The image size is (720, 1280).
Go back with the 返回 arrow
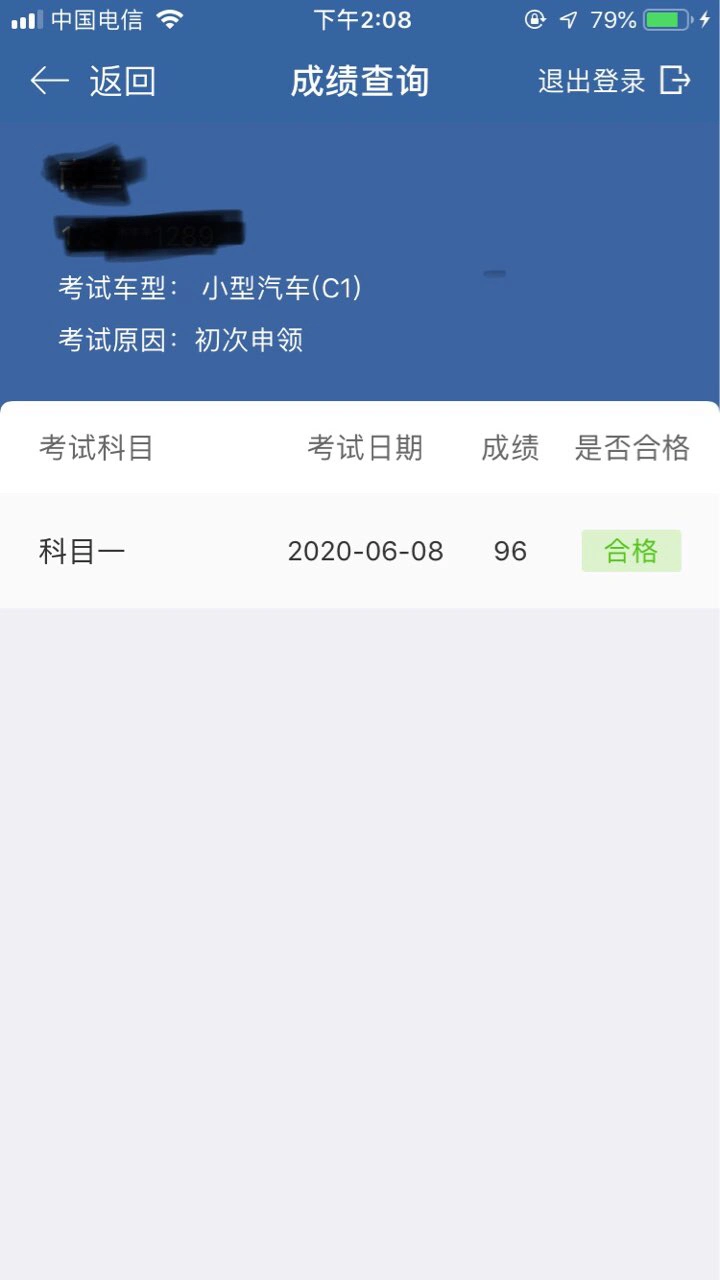pos(92,81)
